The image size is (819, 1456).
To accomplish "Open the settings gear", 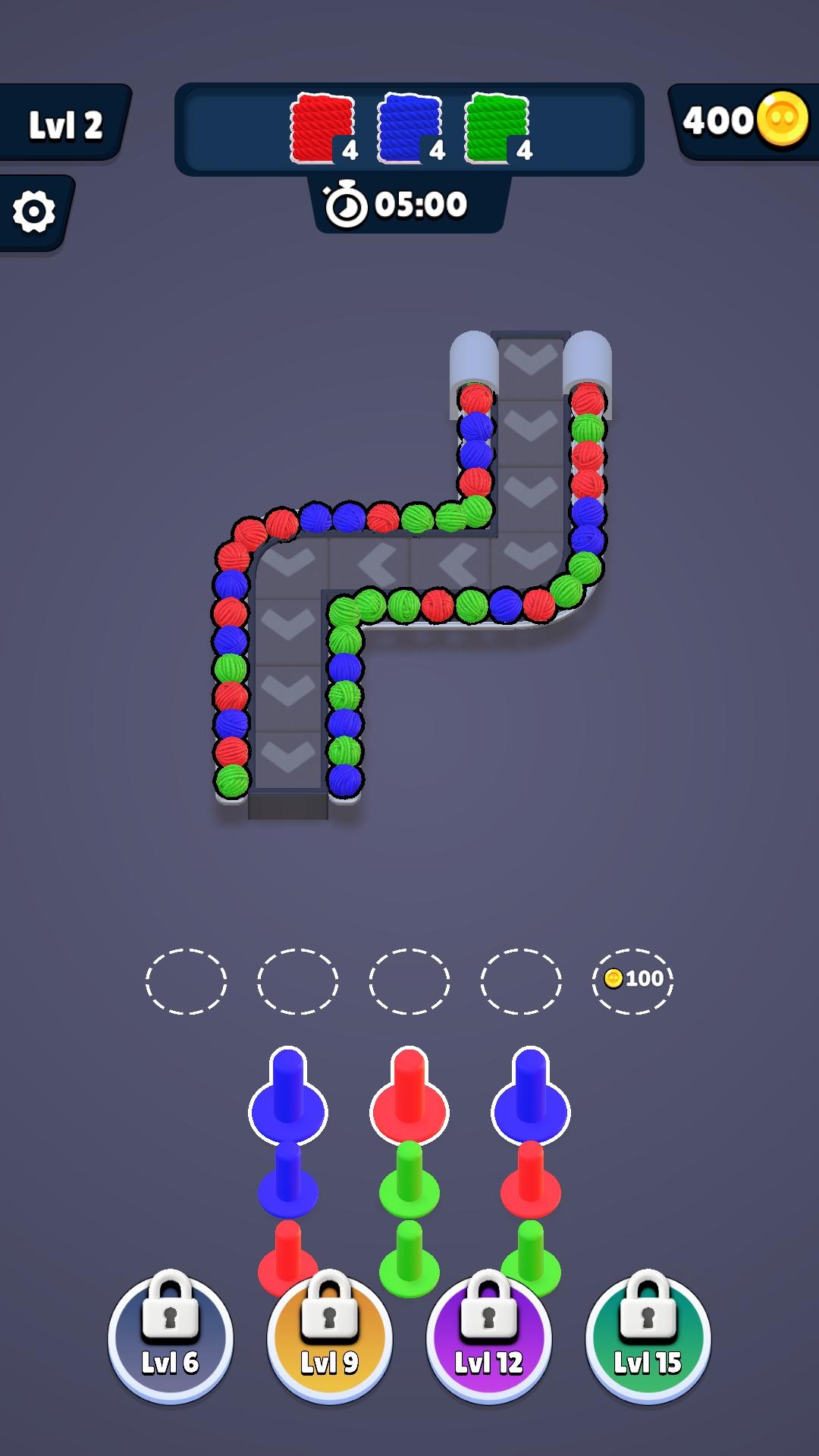I will 34,212.
